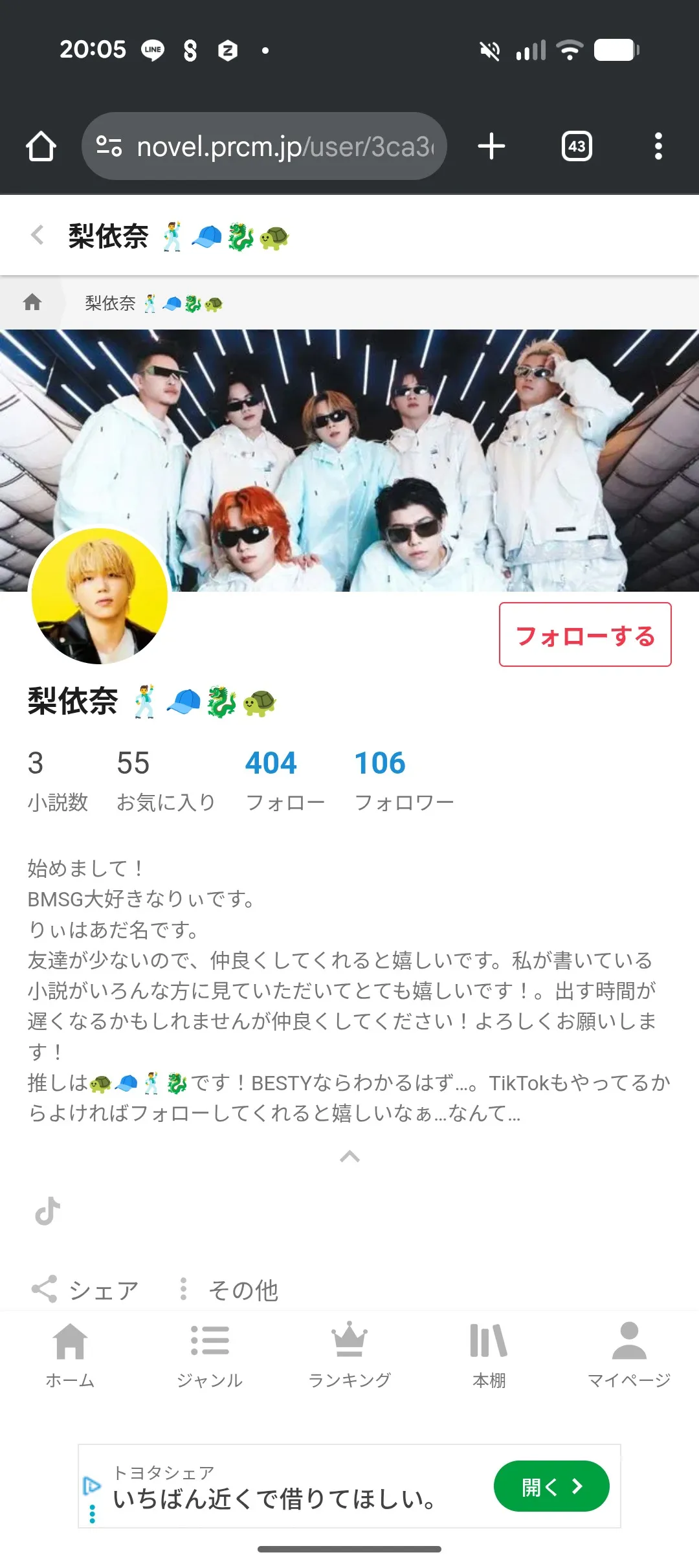Show the 43 open browser tabs
Screen dimensions: 699x1568
point(577,146)
